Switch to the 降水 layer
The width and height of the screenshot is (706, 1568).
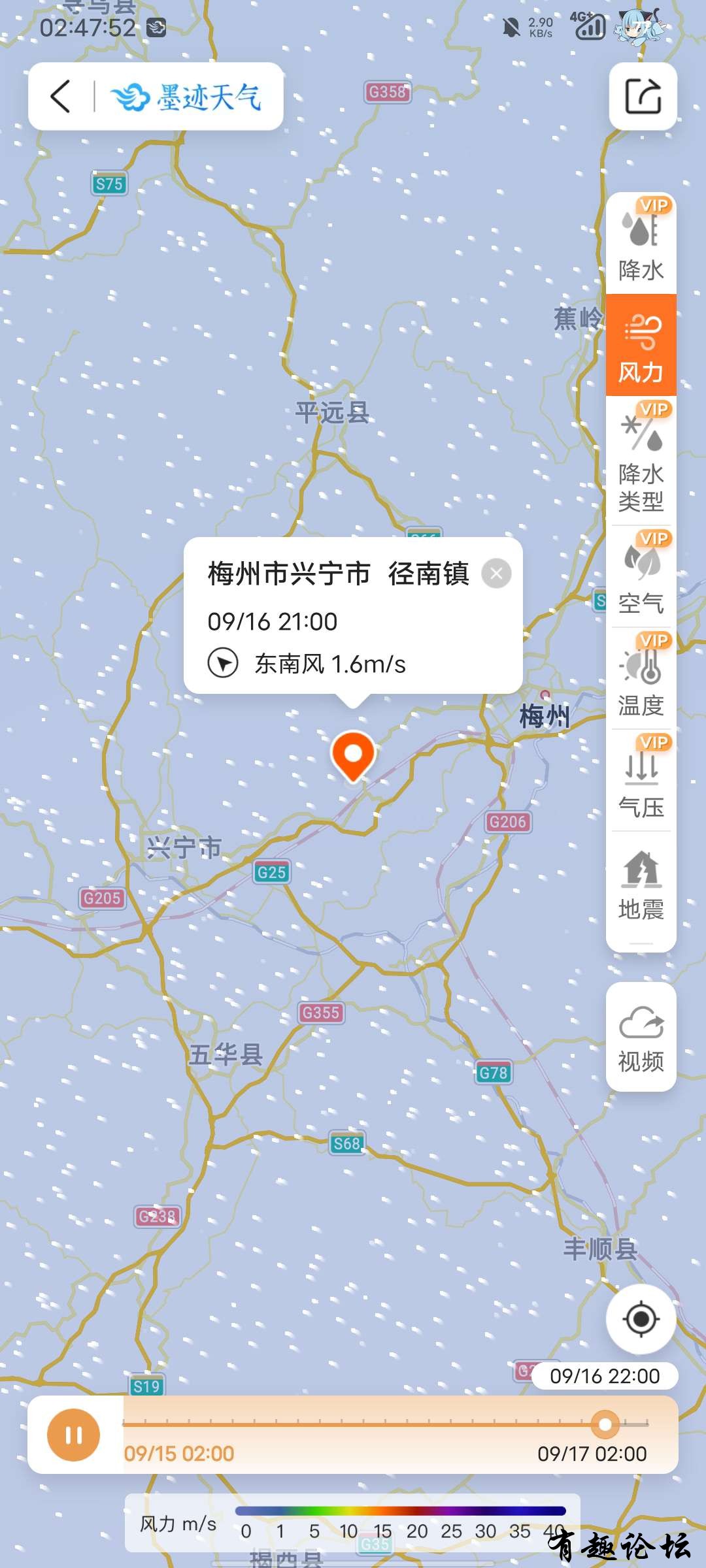[641, 244]
